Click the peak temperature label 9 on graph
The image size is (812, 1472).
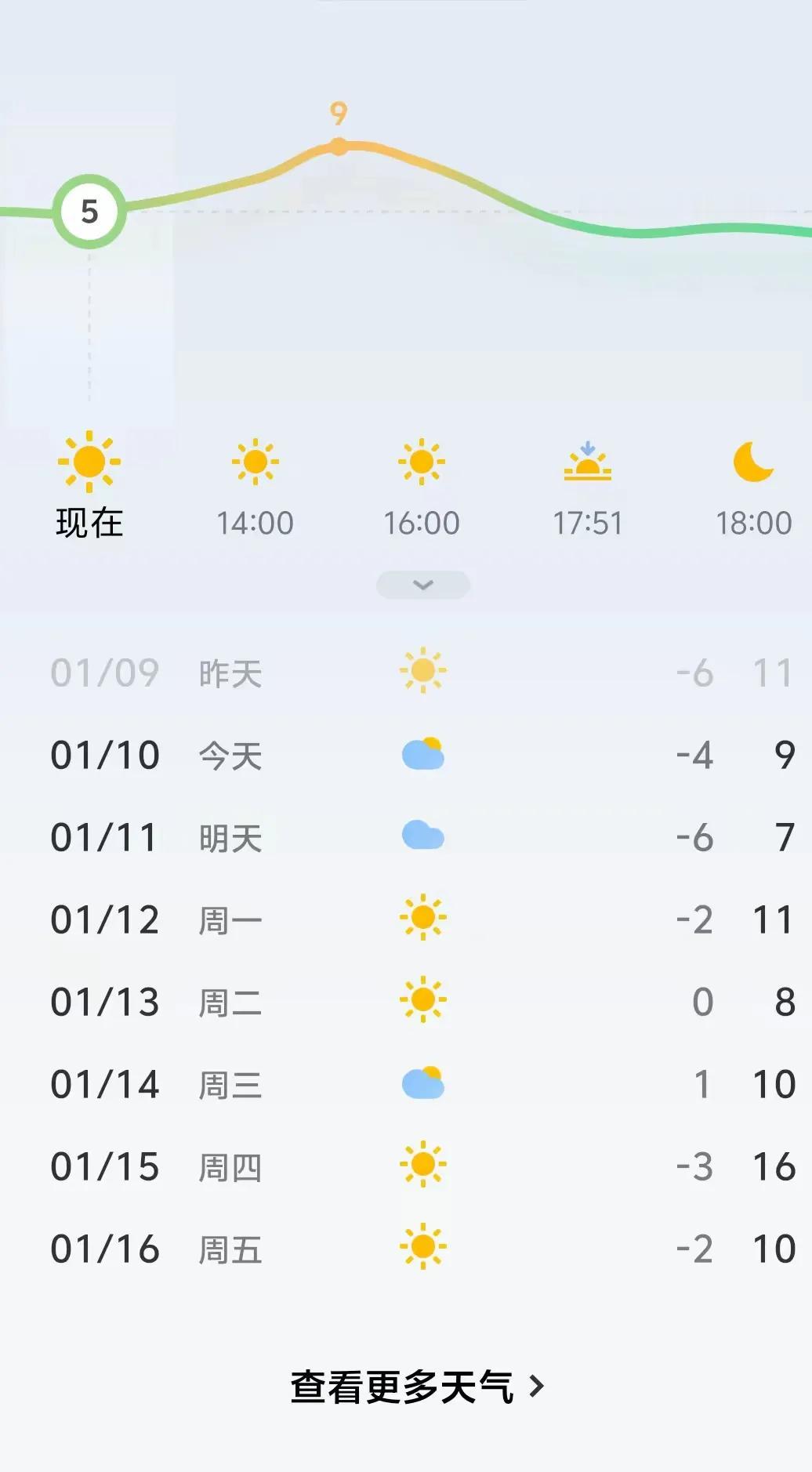[x=338, y=113]
